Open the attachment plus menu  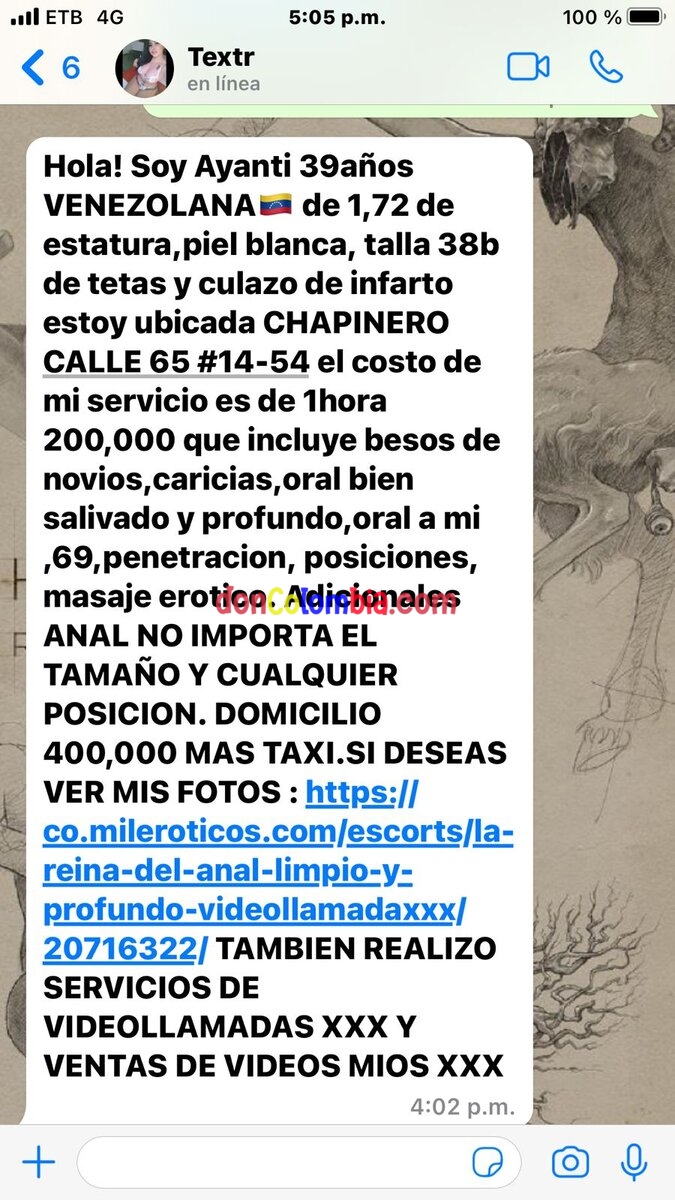tap(38, 1162)
